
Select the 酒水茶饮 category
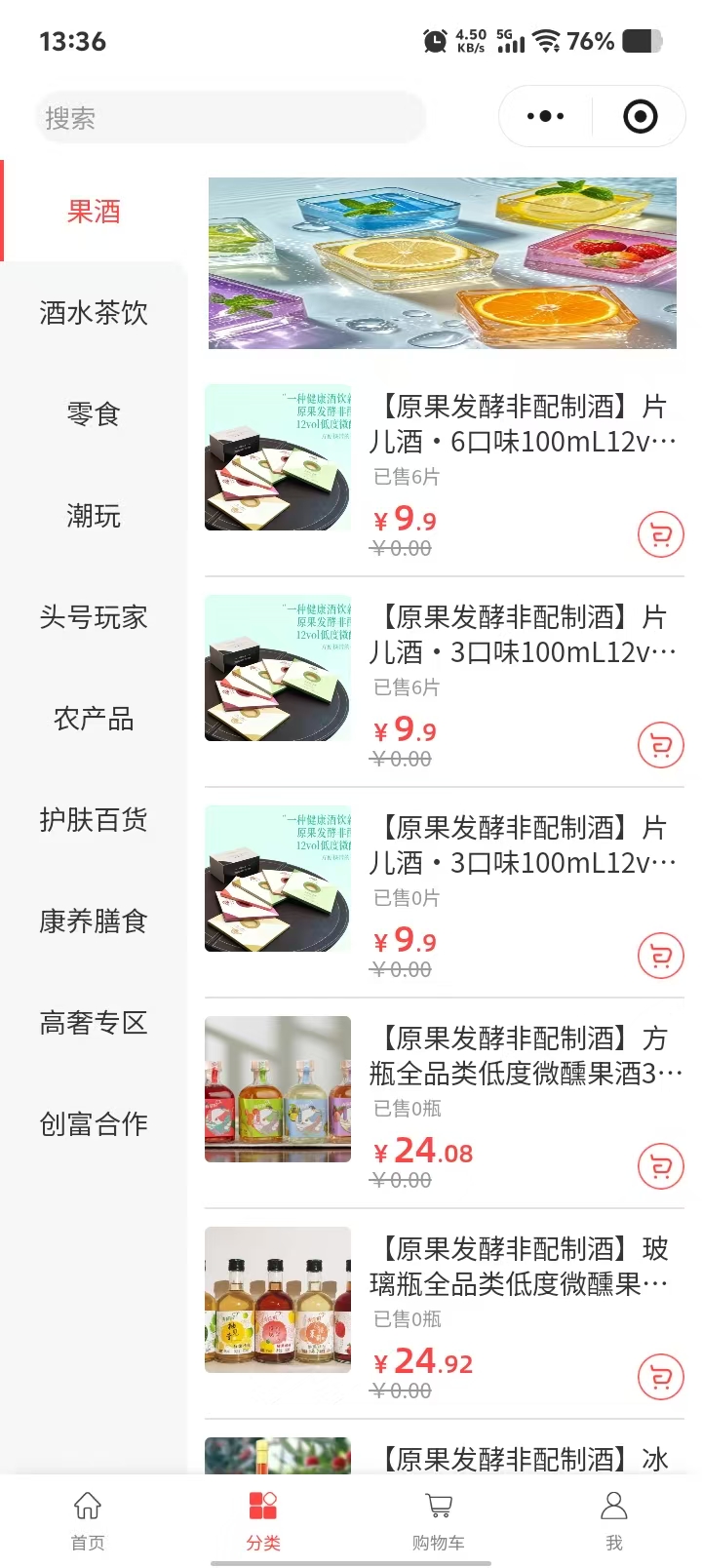(94, 313)
